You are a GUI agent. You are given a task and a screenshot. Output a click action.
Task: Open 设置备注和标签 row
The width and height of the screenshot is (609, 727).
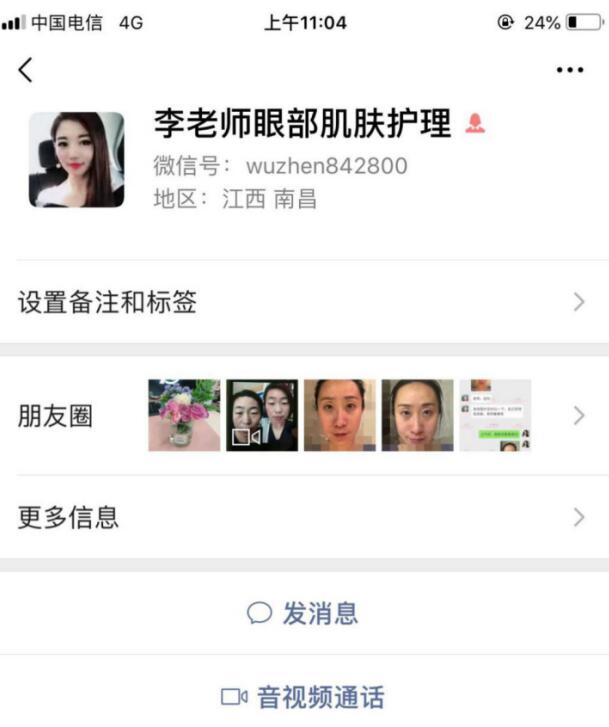pyautogui.click(x=304, y=302)
